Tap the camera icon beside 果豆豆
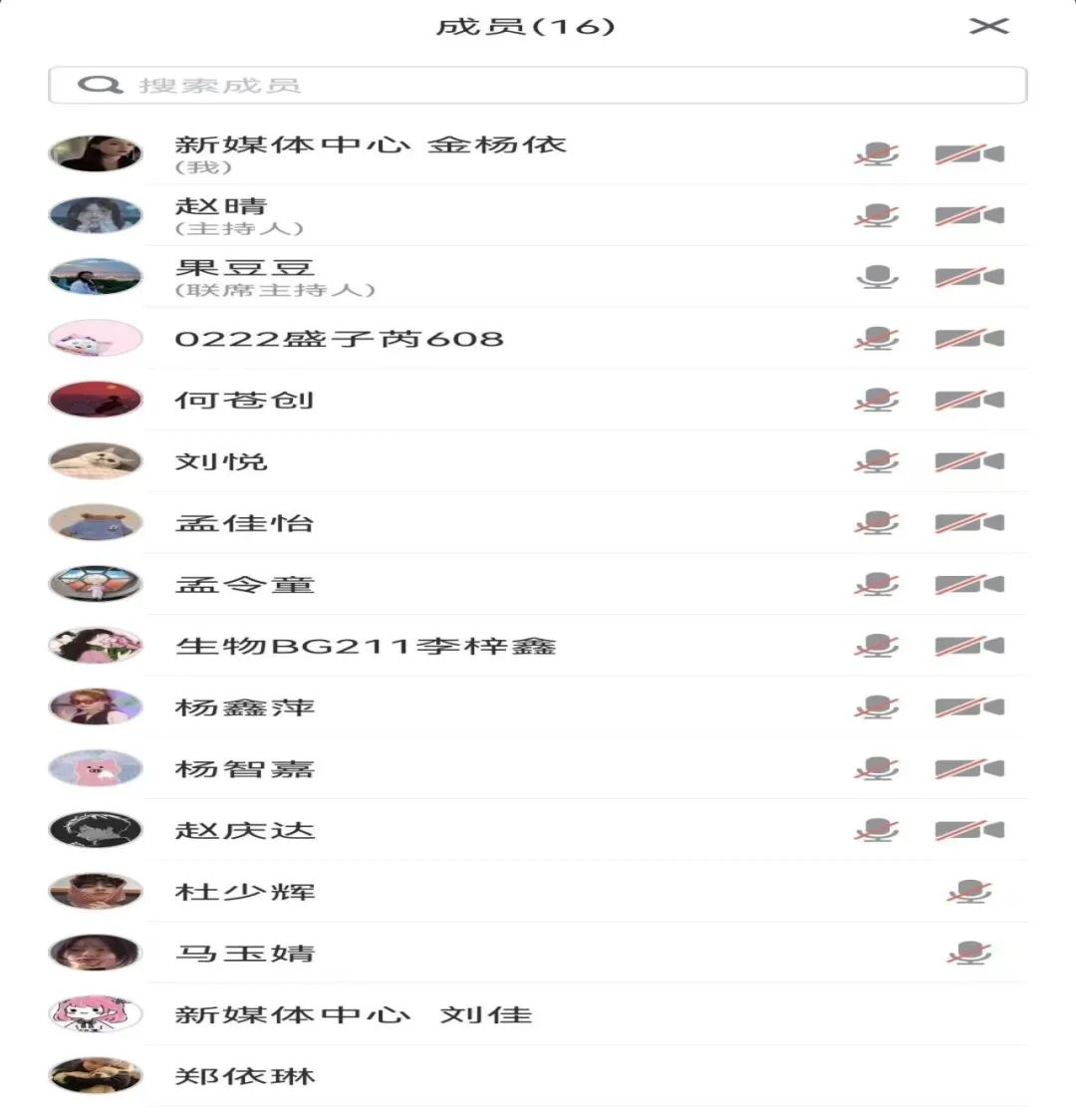 pyautogui.click(x=968, y=277)
